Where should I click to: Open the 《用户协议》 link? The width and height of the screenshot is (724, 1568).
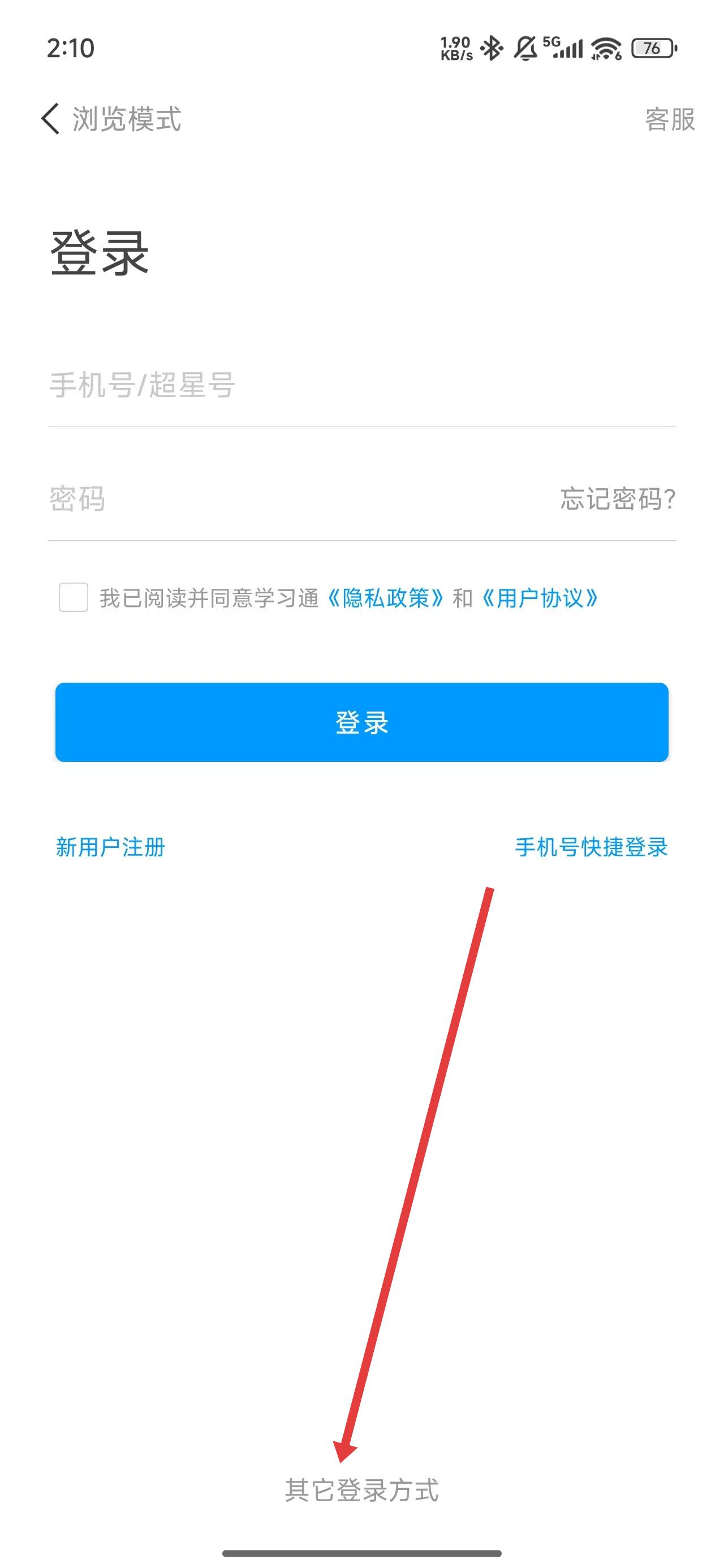540,598
